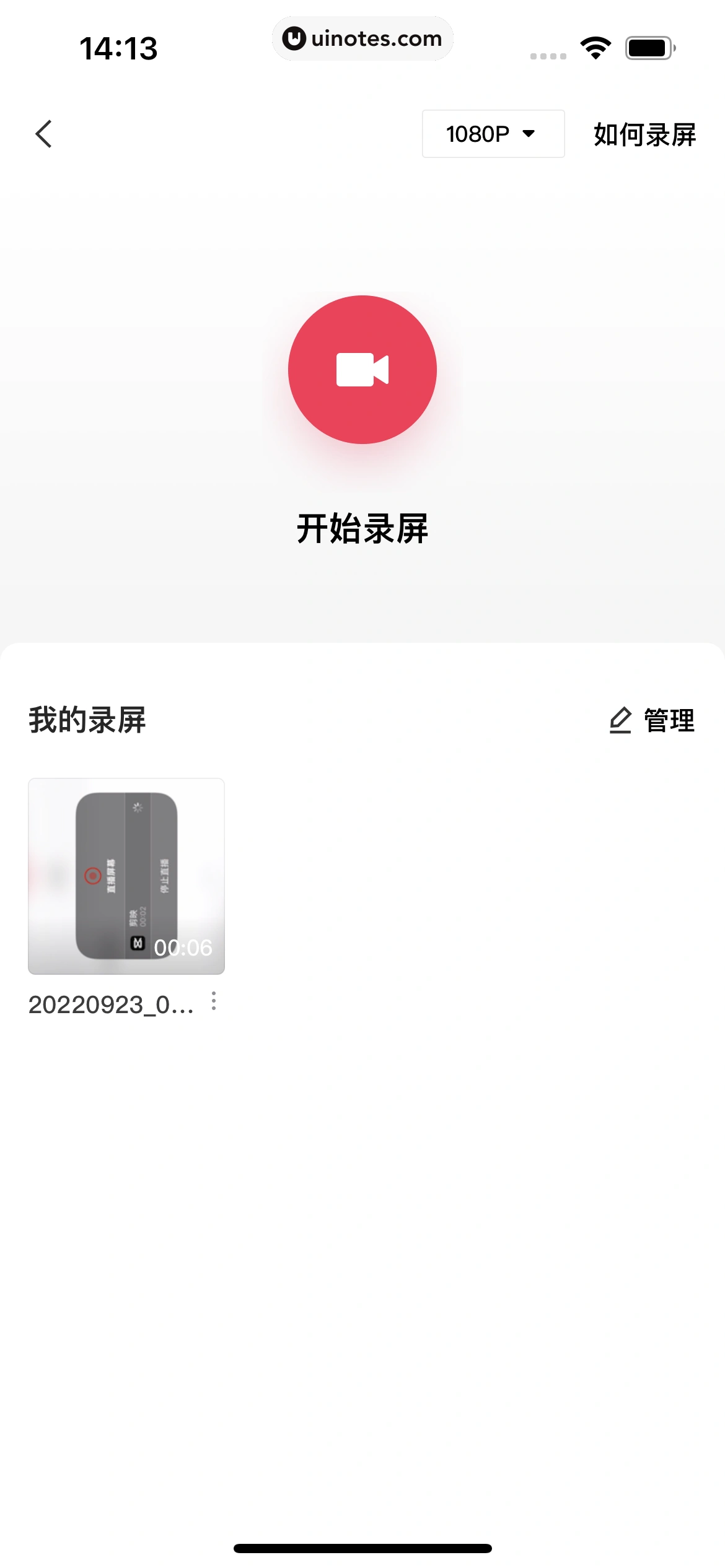
Task: Select the back arrow icon
Action: click(43, 134)
